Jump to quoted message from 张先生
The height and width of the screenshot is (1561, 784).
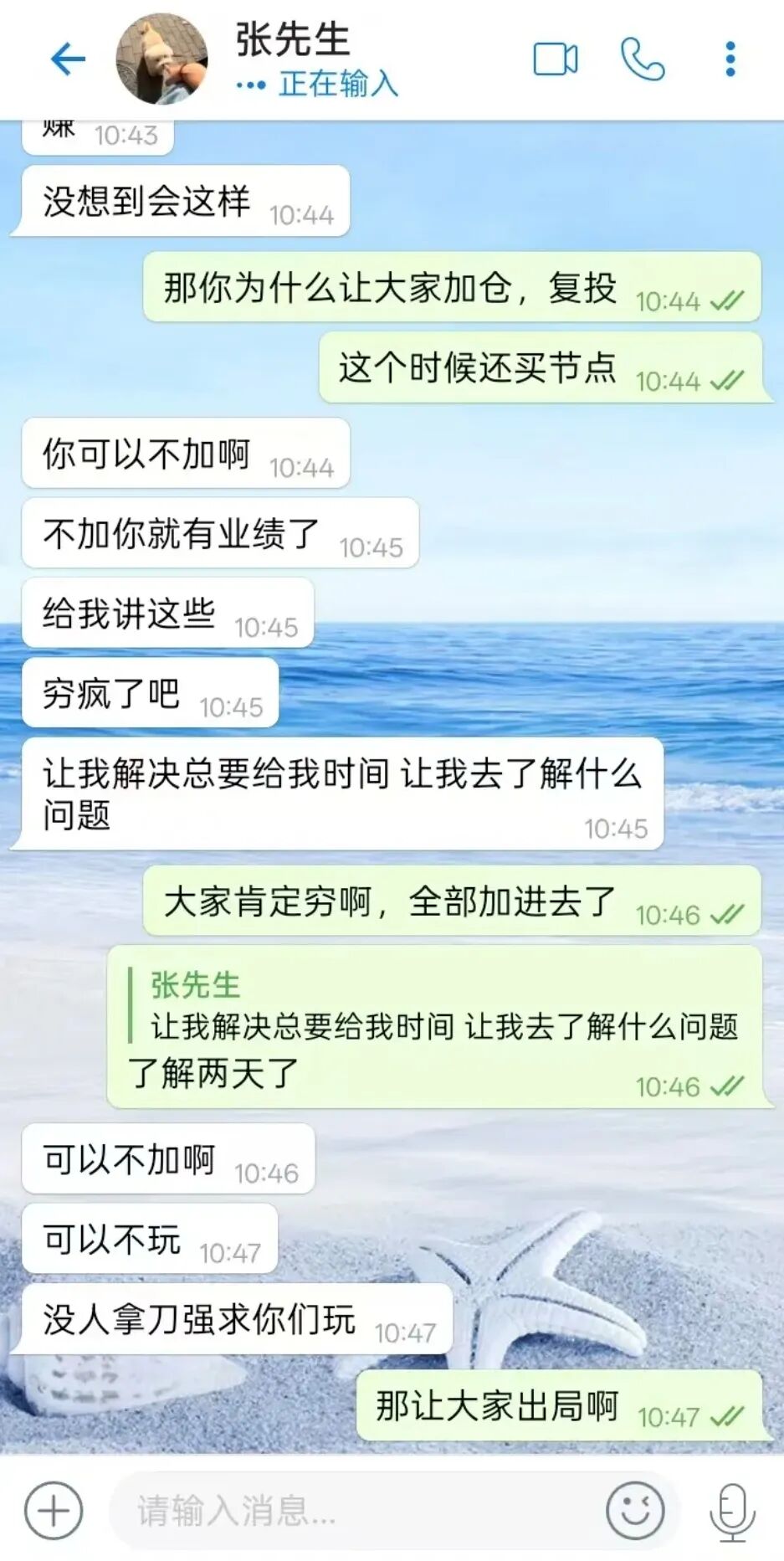[435, 1009]
